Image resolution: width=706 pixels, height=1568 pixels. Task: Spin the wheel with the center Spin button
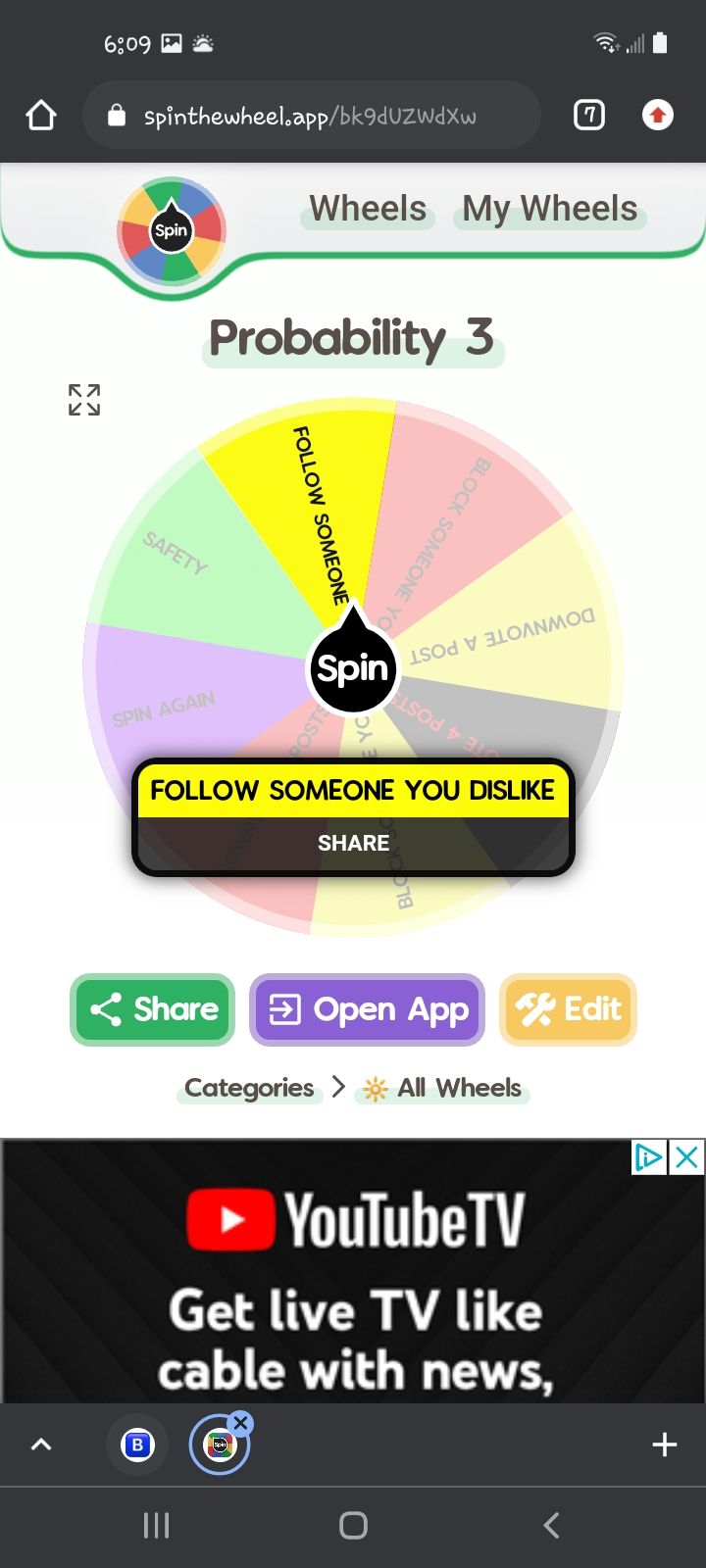pos(353,668)
